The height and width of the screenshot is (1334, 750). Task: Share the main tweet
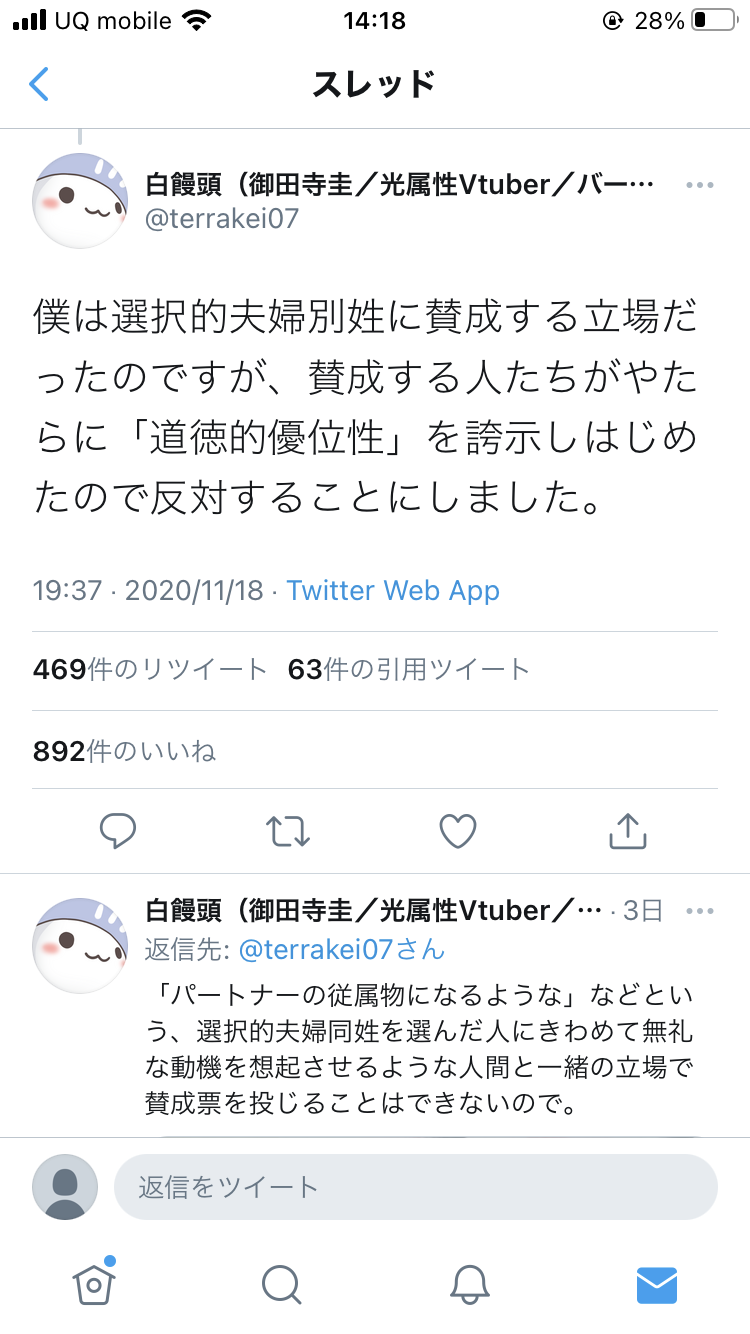pos(628,830)
